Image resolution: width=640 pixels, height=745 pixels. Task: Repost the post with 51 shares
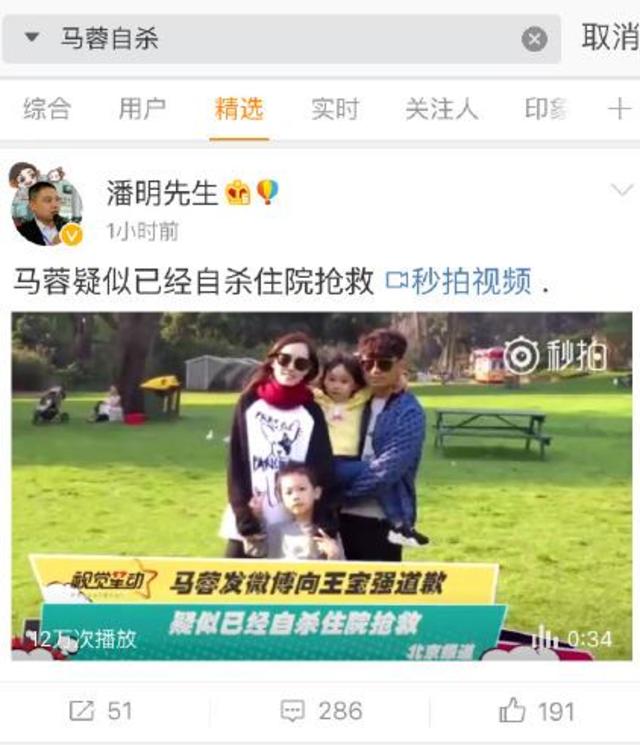click(101, 711)
